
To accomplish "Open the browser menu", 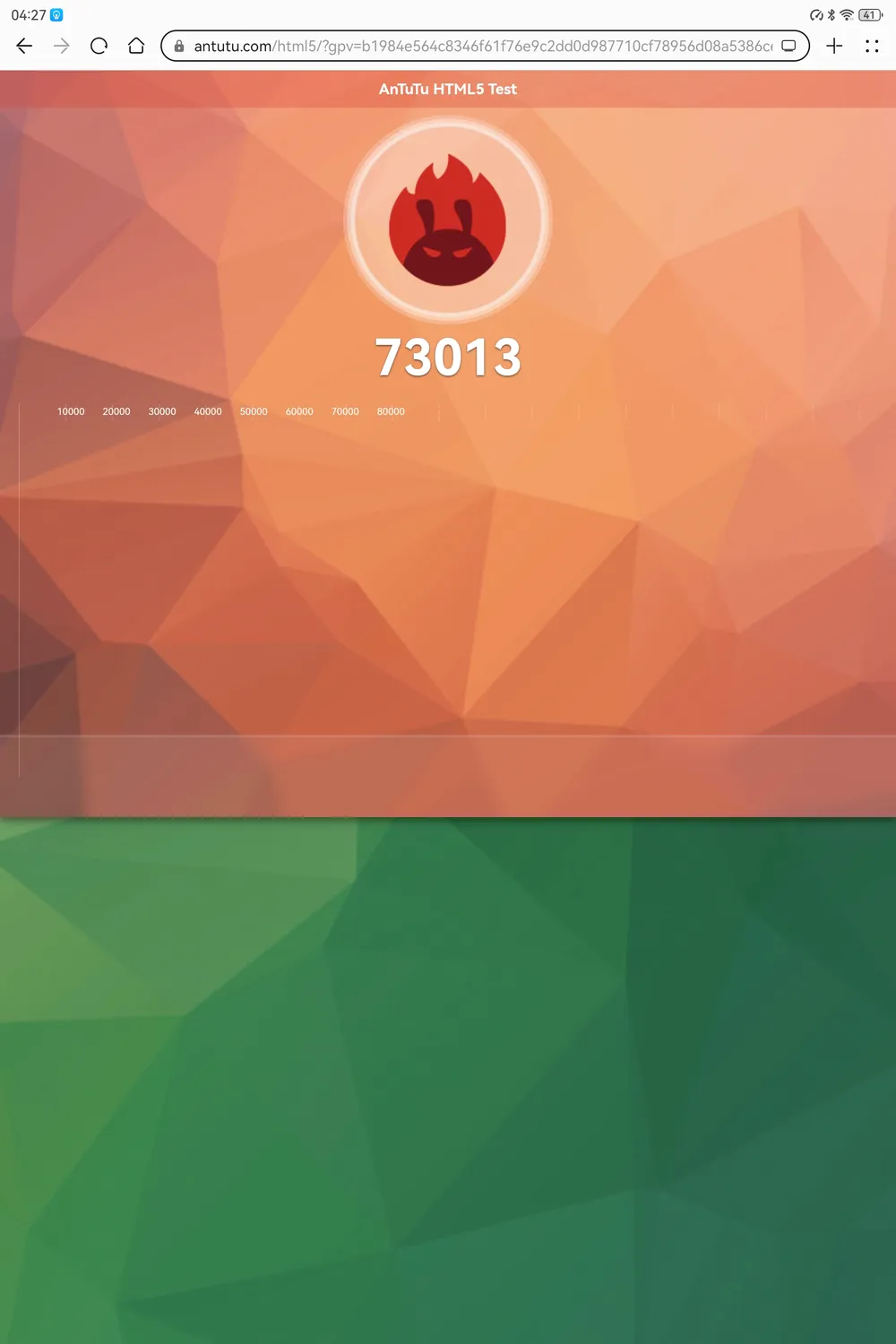I will pos(872,46).
